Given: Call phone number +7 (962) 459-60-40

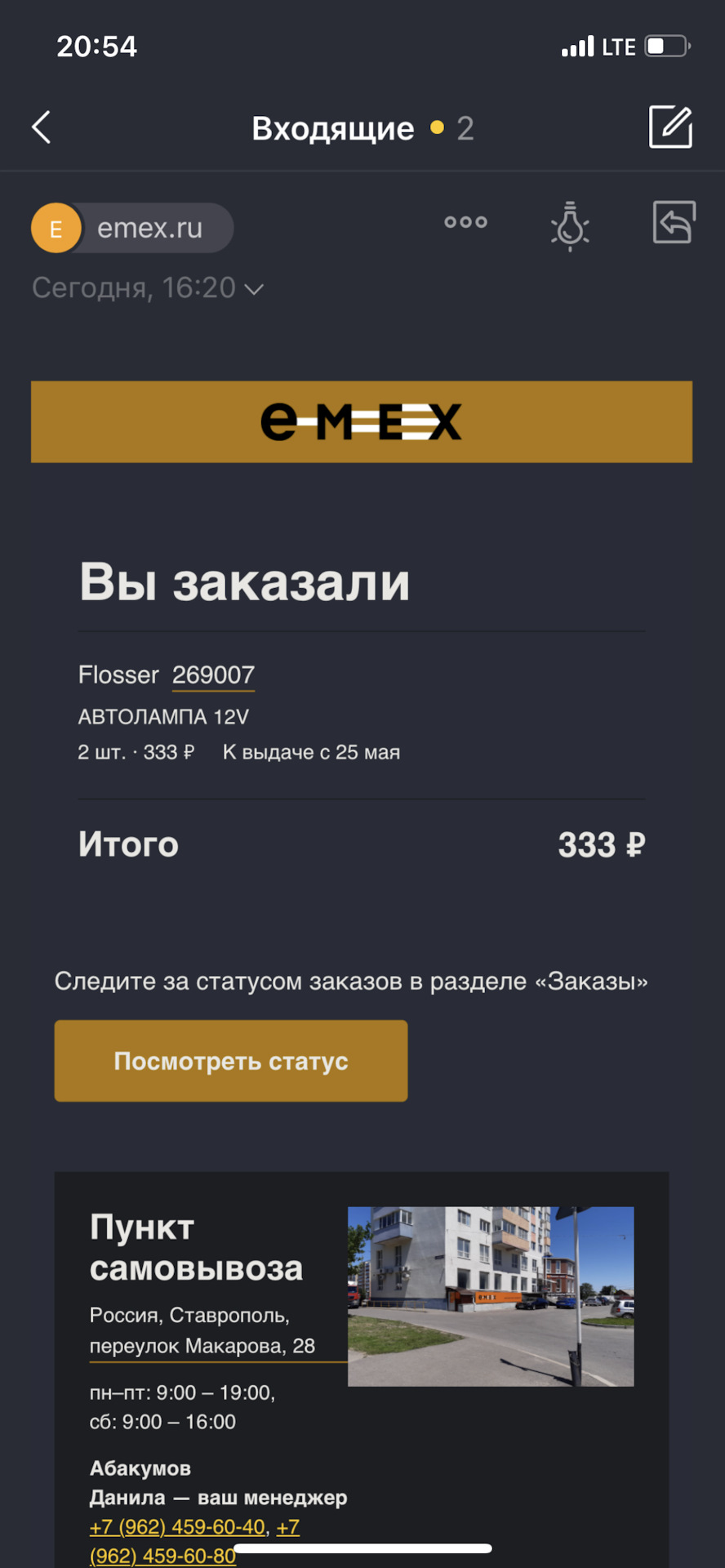Looking at the screenshot, I should click(x=176, y=1526).
